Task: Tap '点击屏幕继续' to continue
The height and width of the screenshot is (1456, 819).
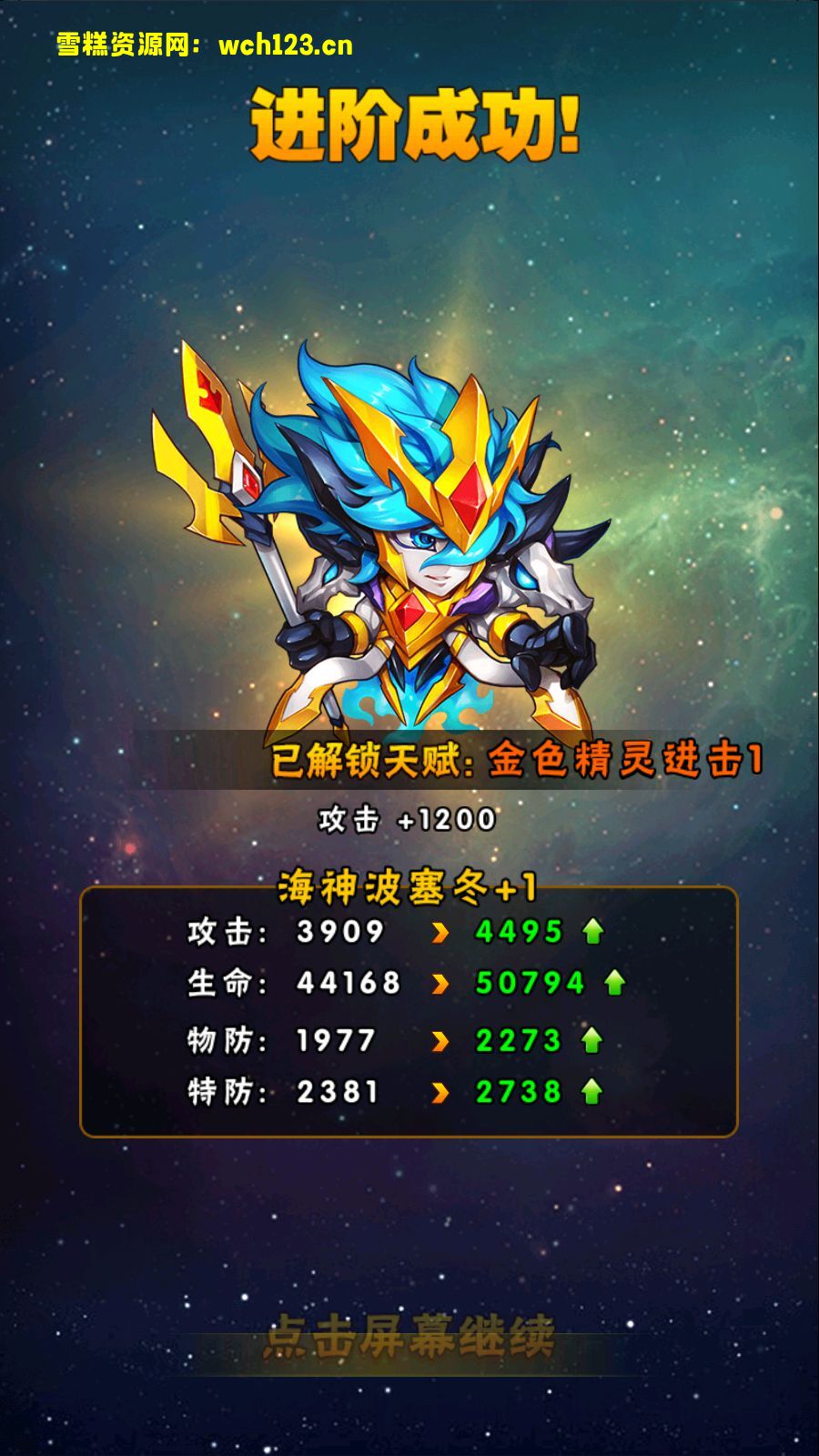Action: tap(409, 1338)
